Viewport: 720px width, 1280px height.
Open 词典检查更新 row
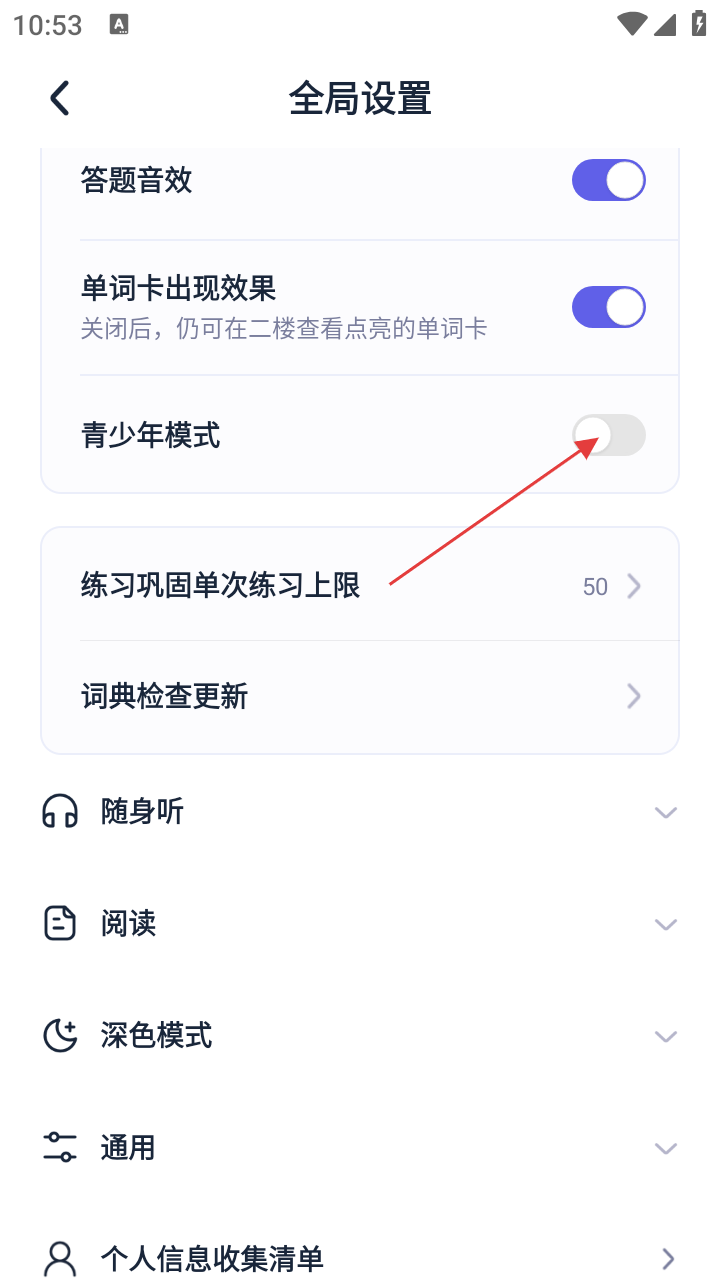360,697
